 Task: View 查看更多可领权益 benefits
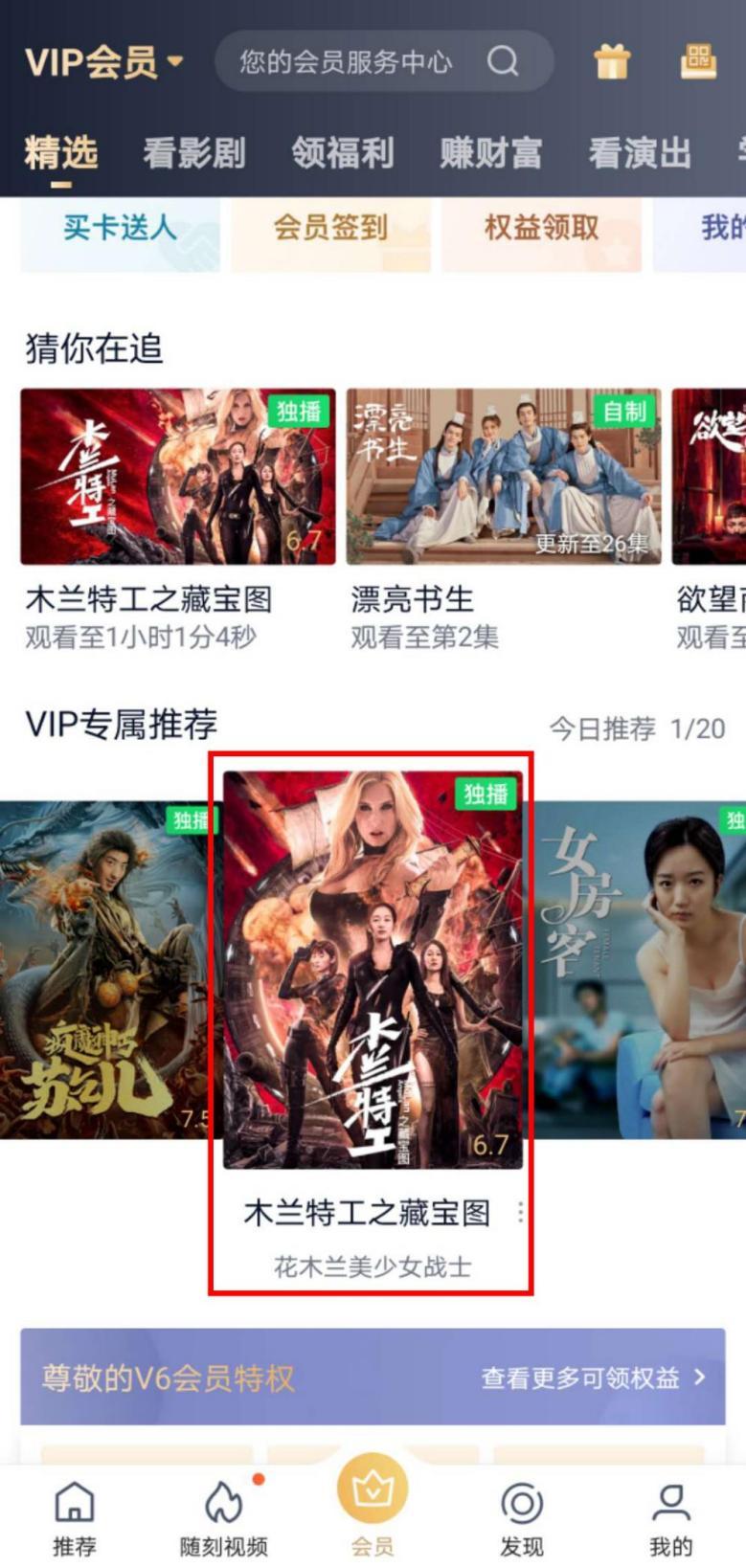point(593,1378)
